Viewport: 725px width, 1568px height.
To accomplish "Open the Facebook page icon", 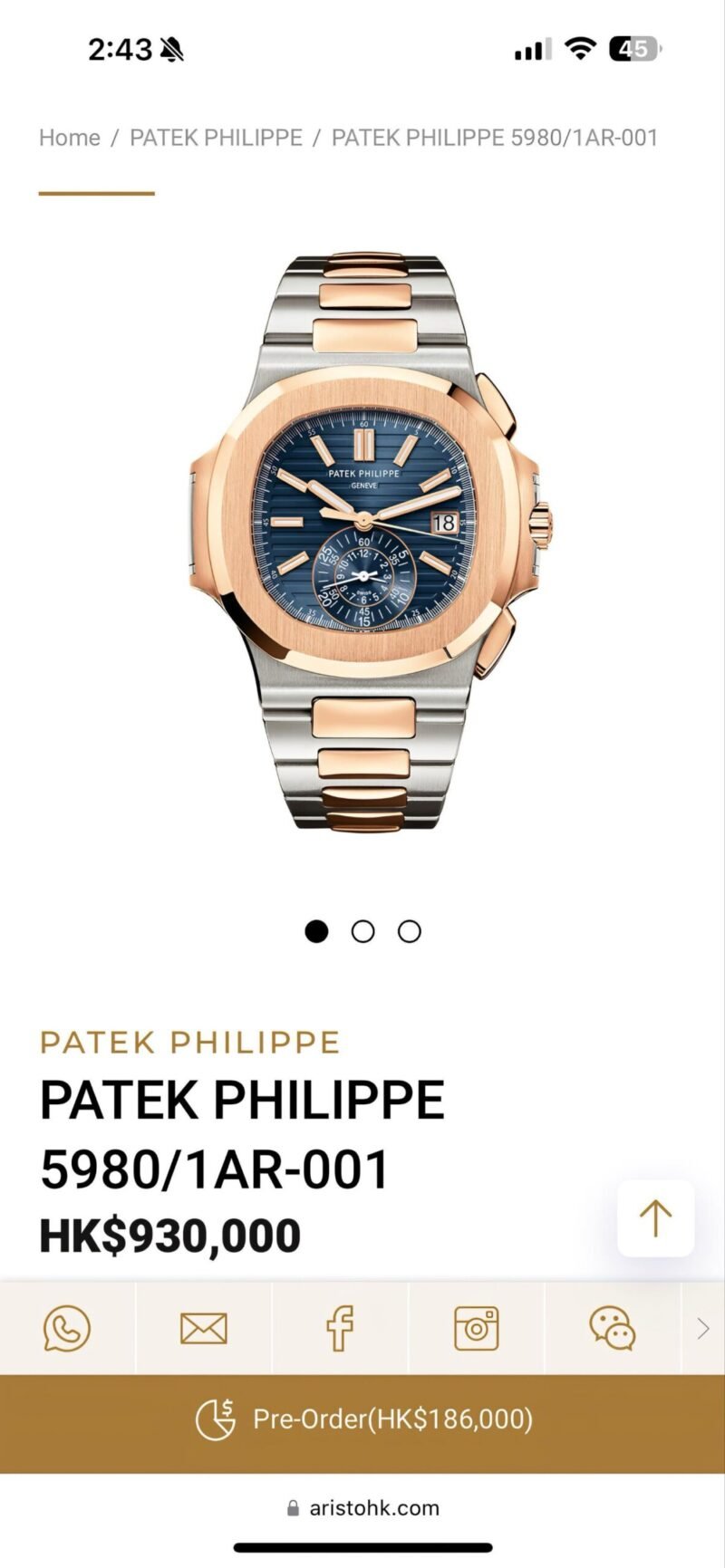I will (x=340, y=1329).
